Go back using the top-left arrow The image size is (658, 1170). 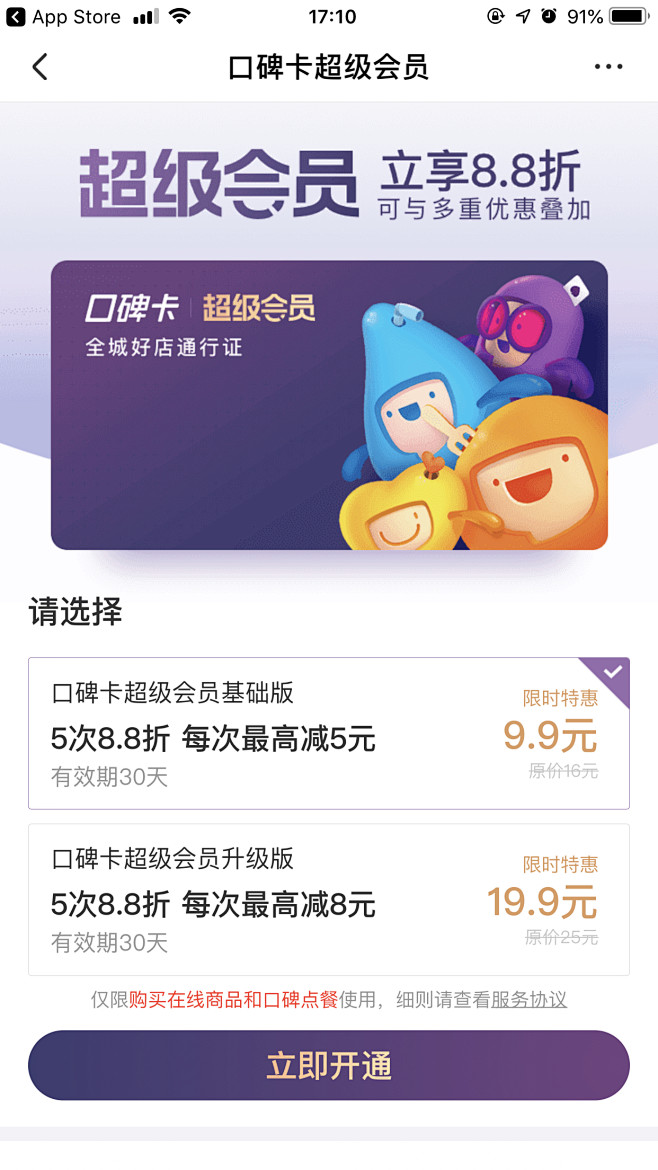(40, 67)
